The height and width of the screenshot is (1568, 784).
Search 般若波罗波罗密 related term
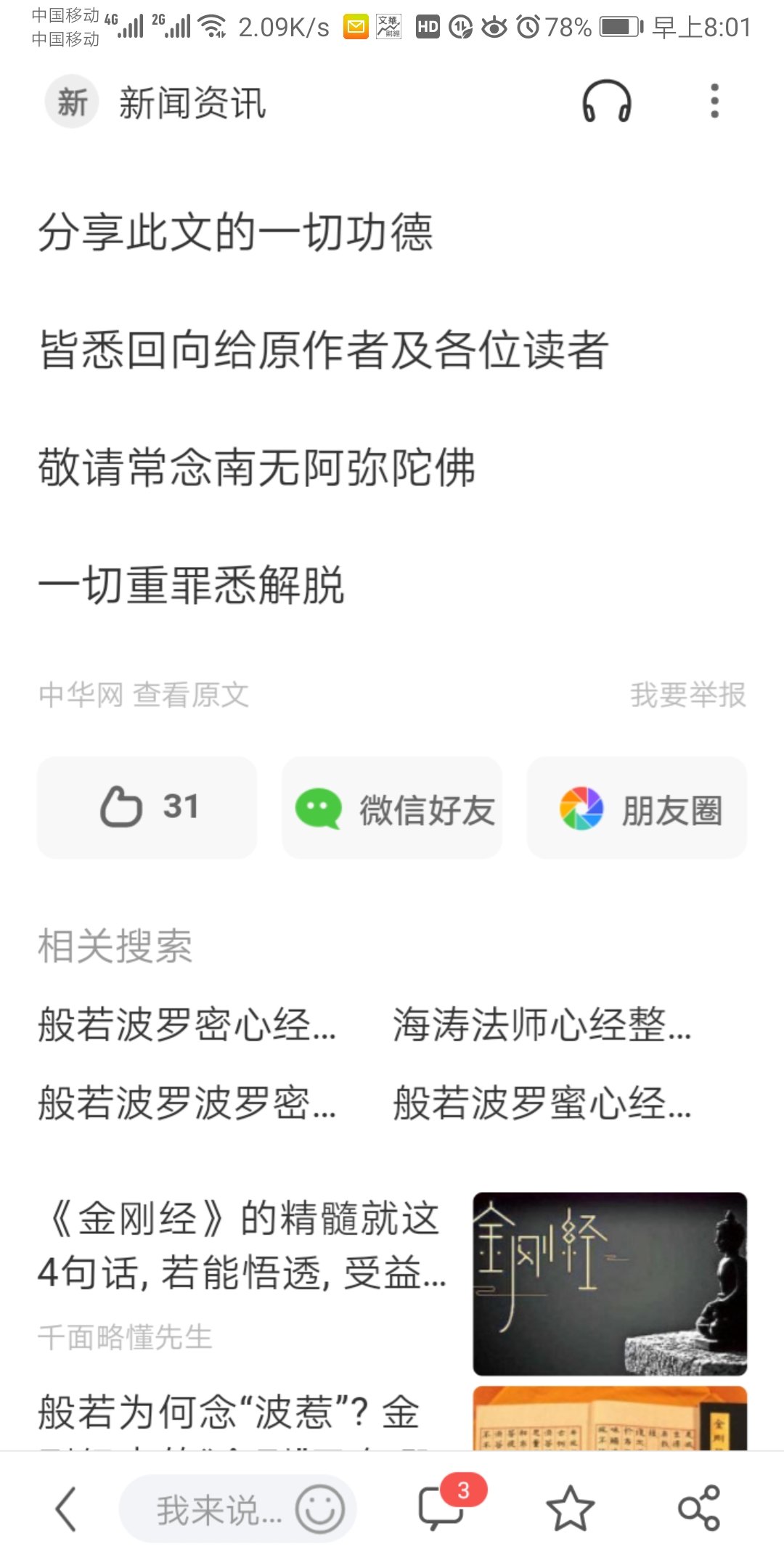point(187,1103)
